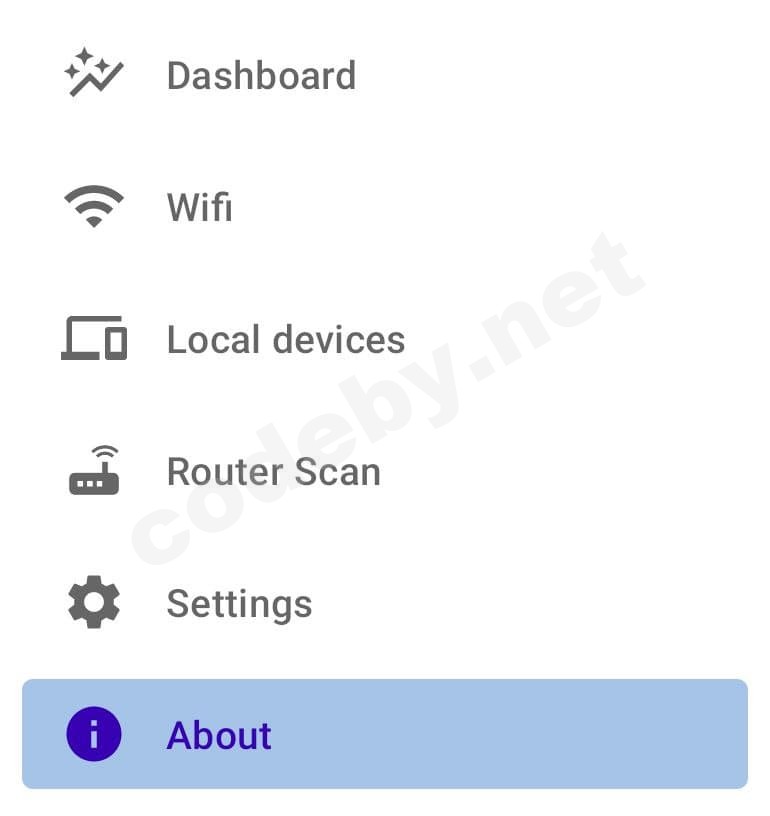Open the Dashboard menu item
This screenshot has height=816, width=770.
pos(260,76)
